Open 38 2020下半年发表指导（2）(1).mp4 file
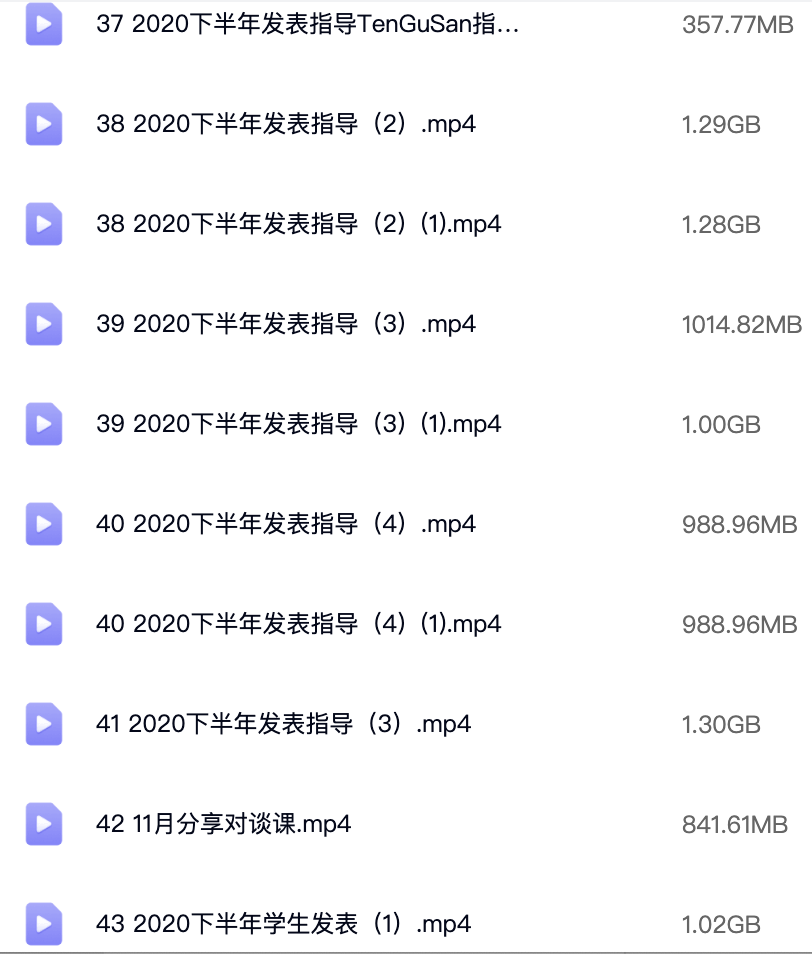The height and width of the screenshot is (954, 812). 298,225
